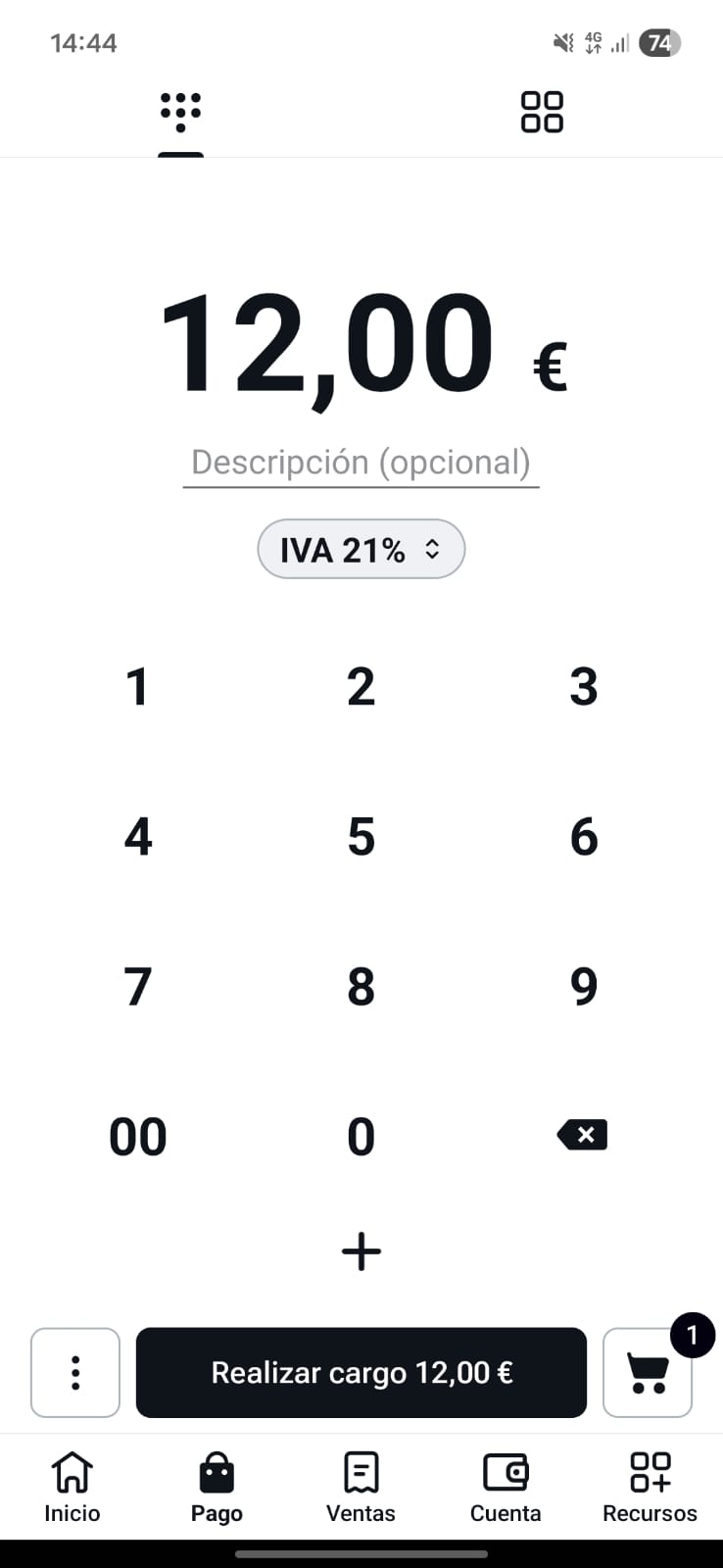
Task: Tap the backspace delete key
Action: [583, 1135]
